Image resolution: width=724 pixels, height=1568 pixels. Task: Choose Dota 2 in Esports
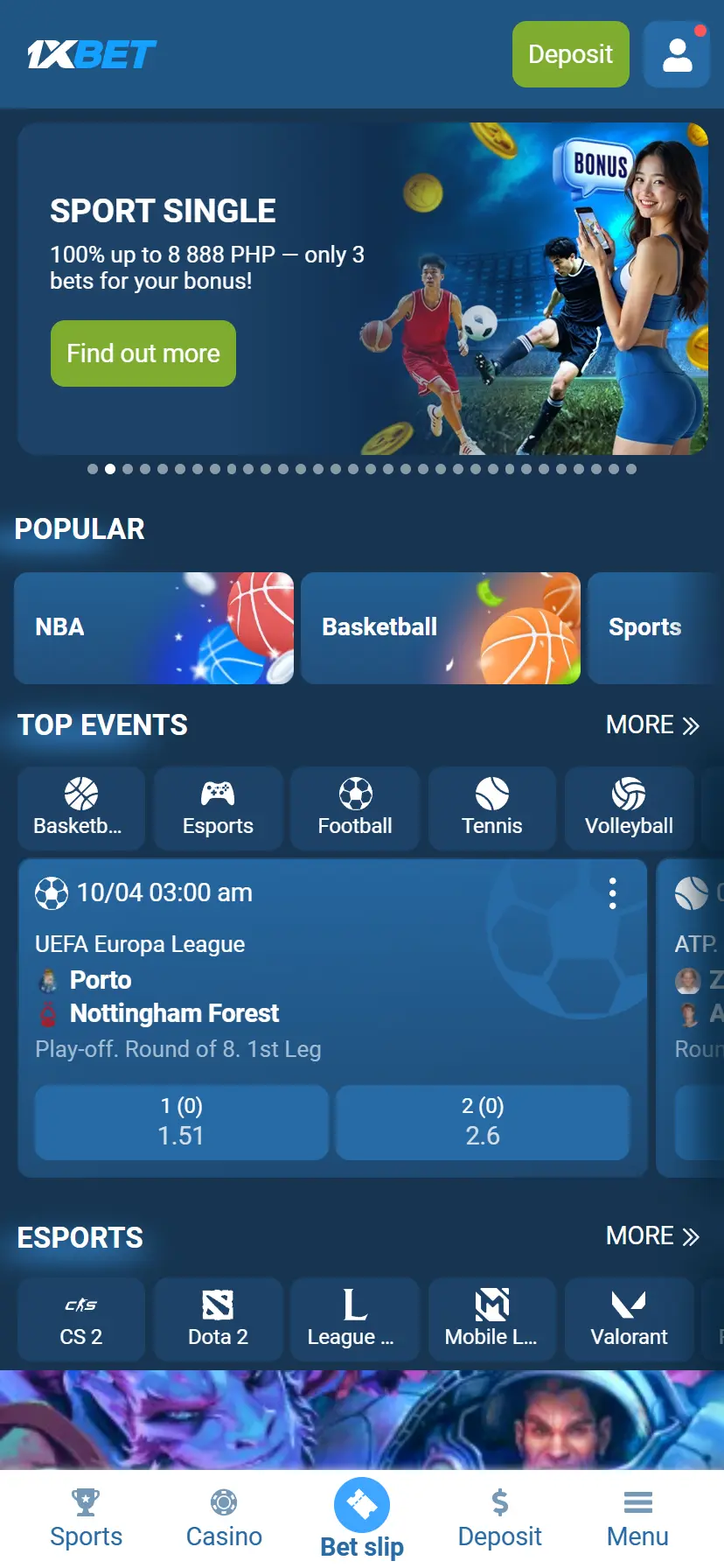218,1319
